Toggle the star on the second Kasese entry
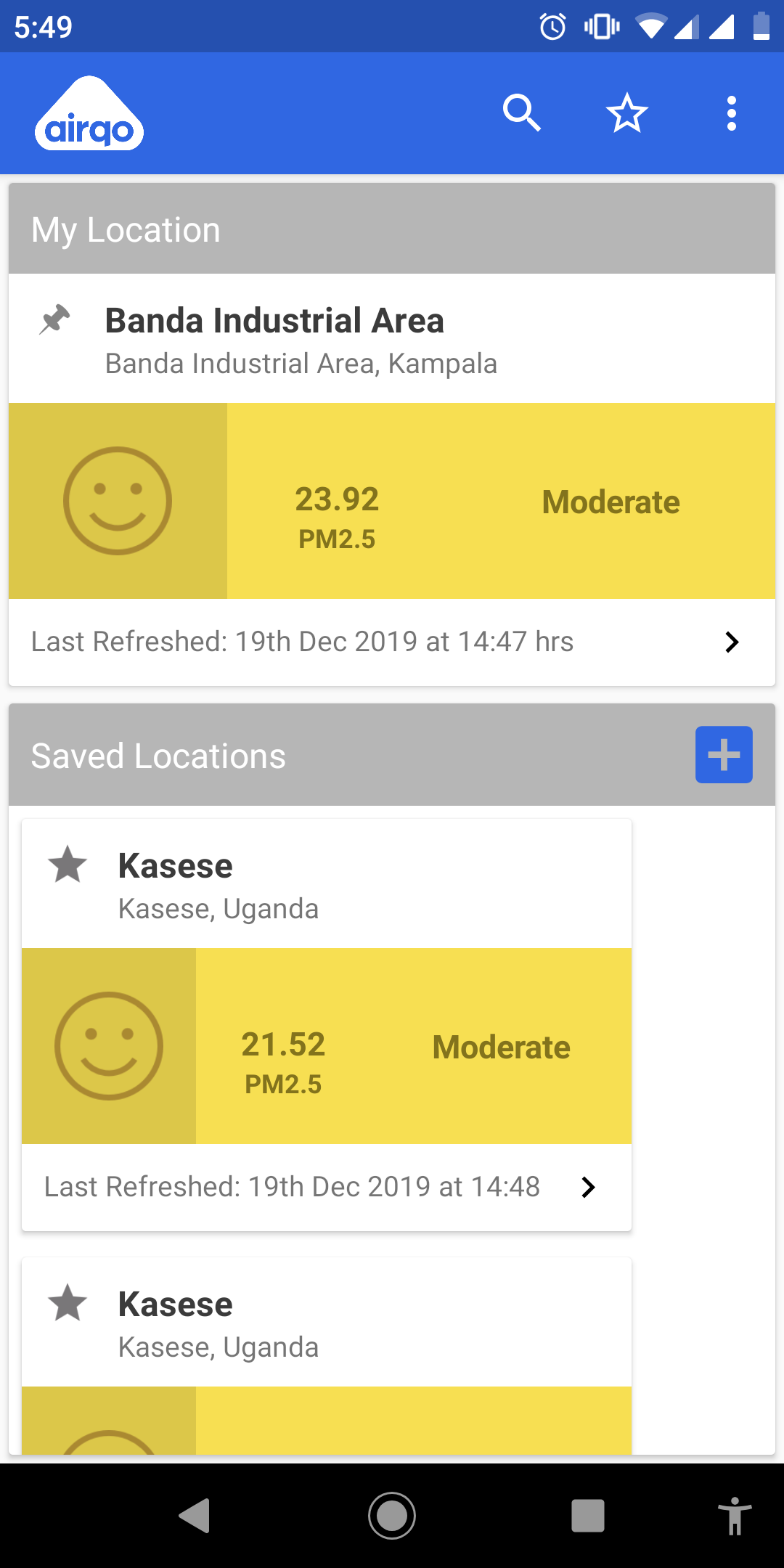The width and height of the screenshot is (784, 1568). click(68, 1303)
